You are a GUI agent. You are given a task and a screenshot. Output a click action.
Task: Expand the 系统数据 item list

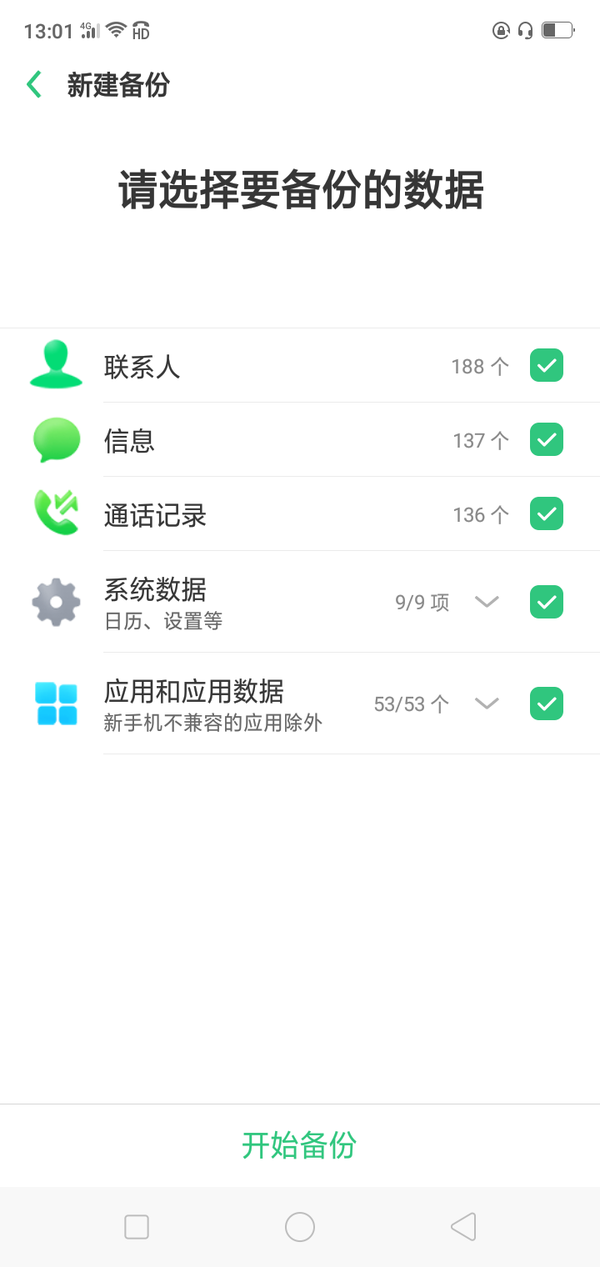tap(487, 602)
